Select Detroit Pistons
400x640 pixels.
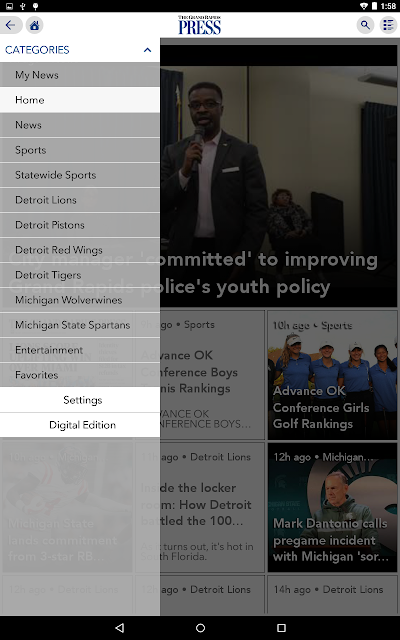(x=80, y=225)
